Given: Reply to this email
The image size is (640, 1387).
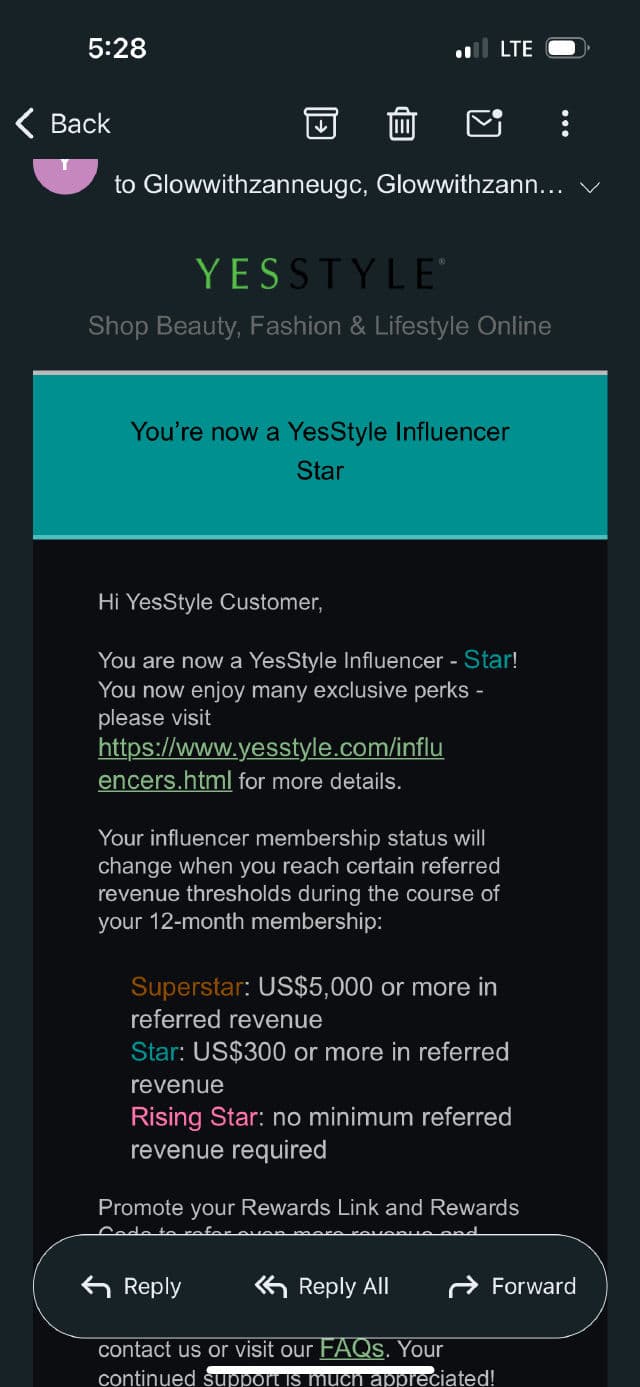Looking at the screenshot, I should point(131,1286).
